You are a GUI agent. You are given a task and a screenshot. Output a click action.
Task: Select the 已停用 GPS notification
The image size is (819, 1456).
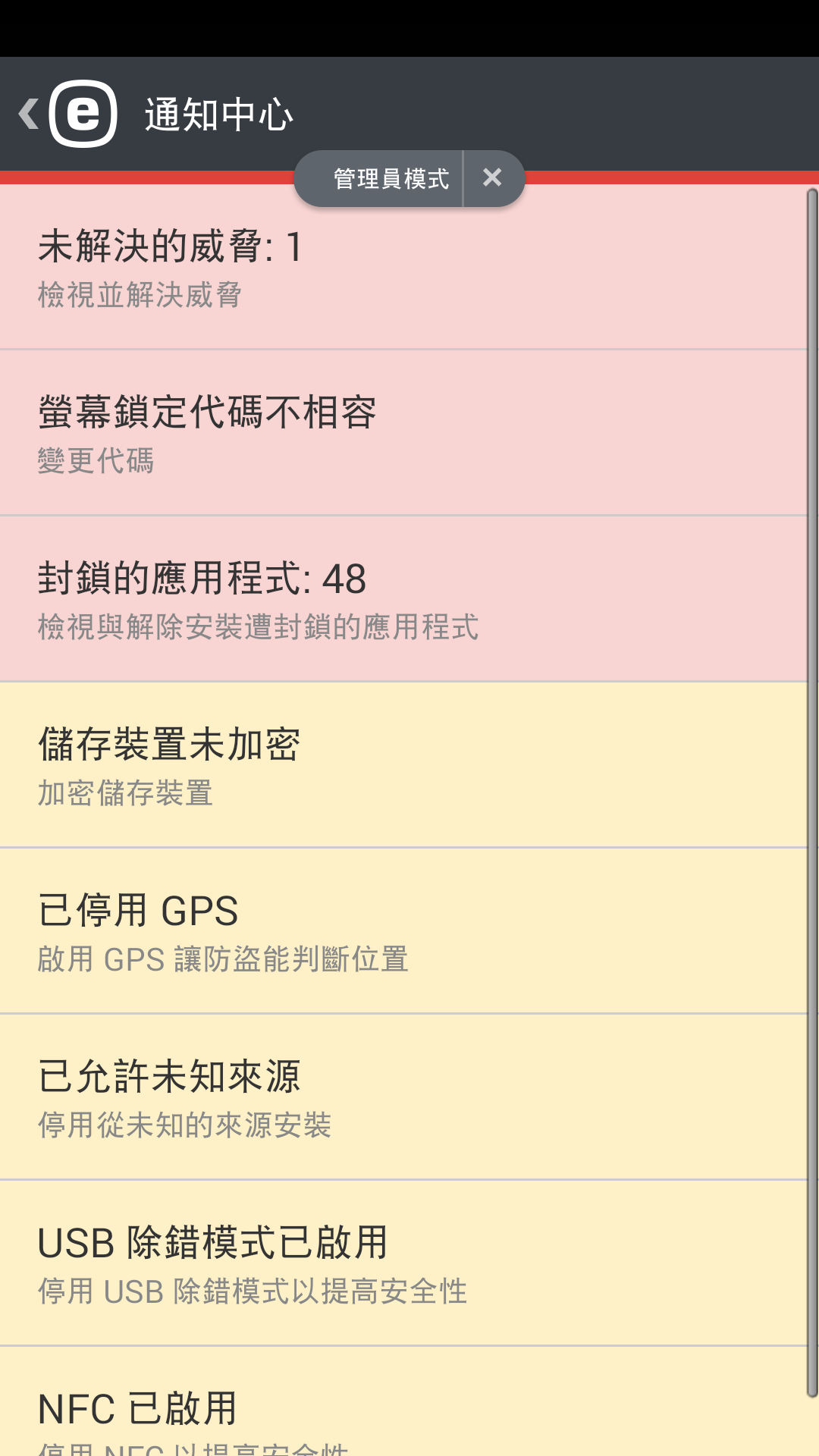[x=402, y=931]
